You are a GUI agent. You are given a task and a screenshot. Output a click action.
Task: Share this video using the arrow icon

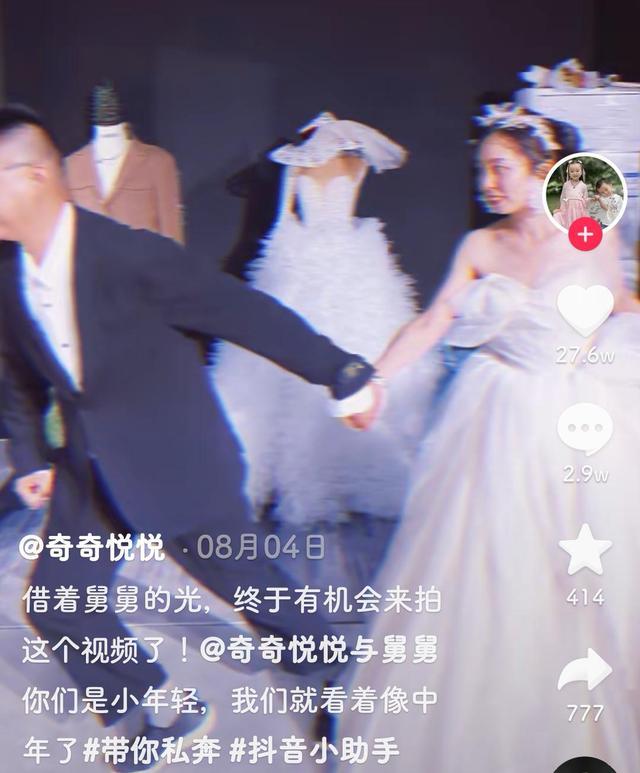585,672
